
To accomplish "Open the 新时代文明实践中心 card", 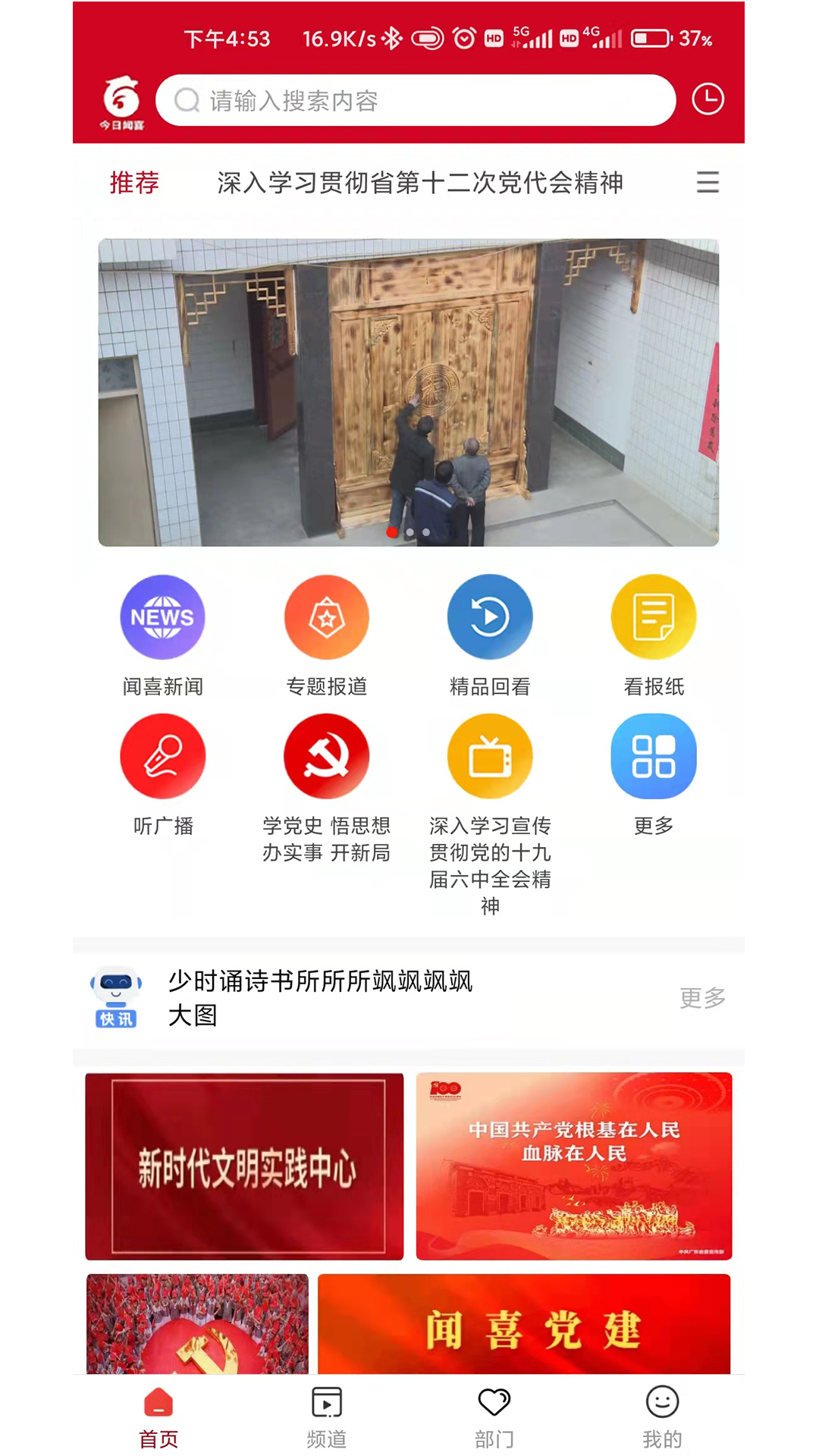I will (244, 1166).
